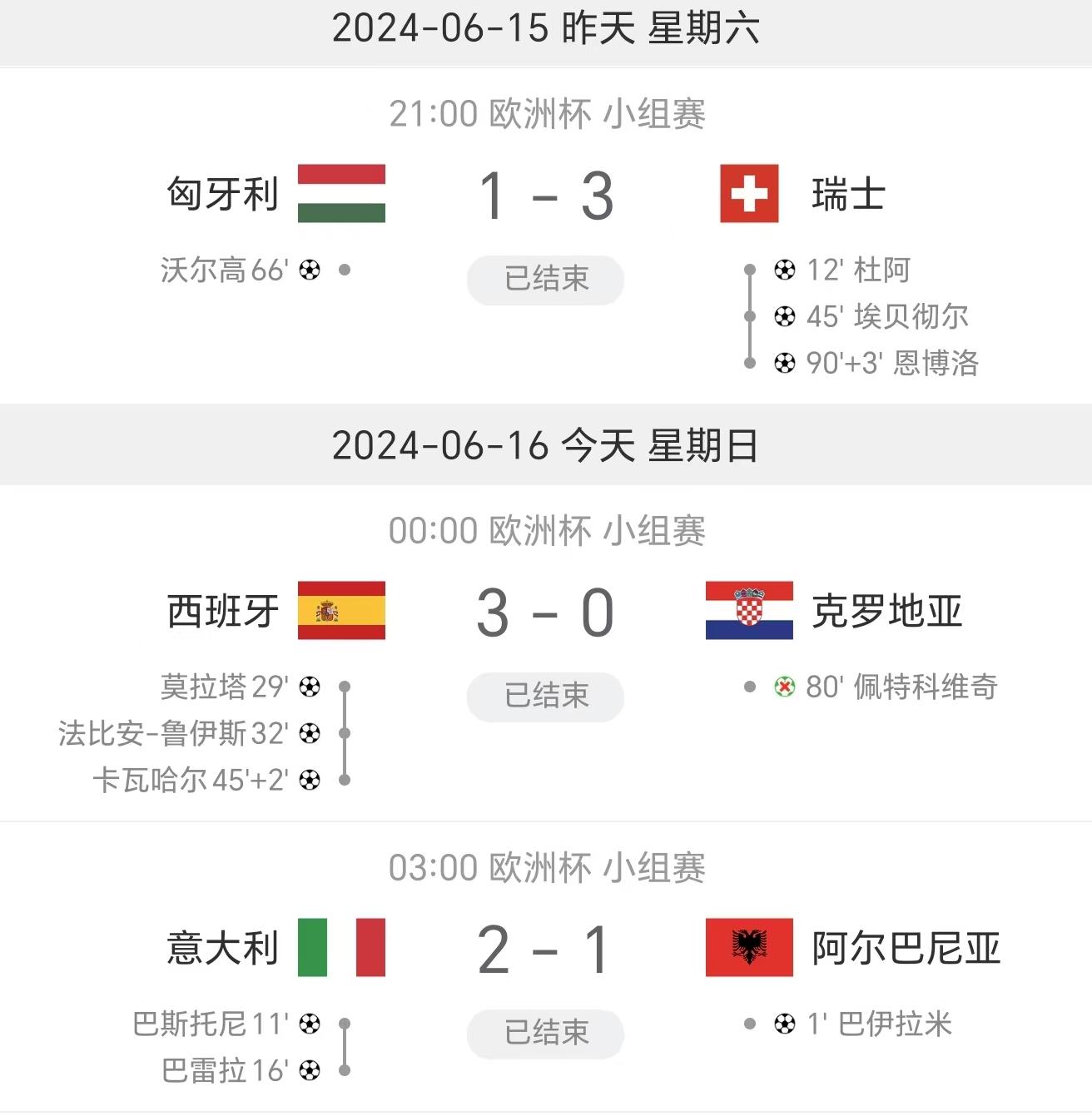Tap 已结束 under the Italy–Albania score
Screen dimensions: 1092x1116
pyautogui.click(x=545, y=1033)
